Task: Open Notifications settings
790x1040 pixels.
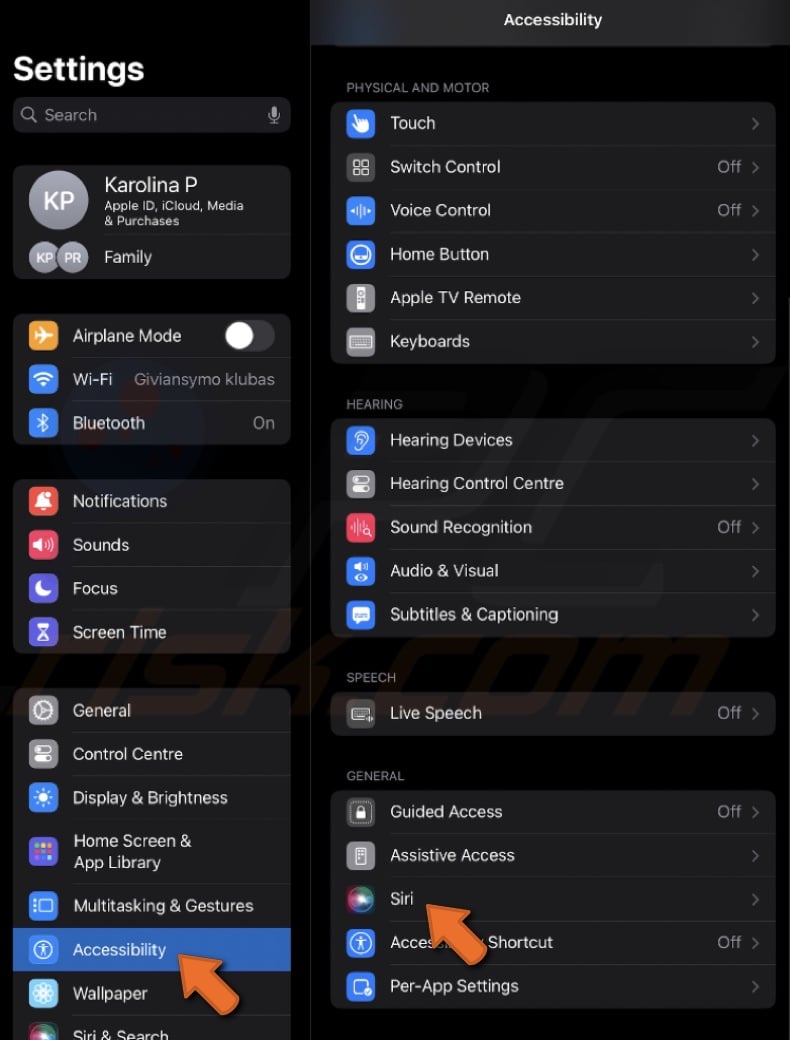Action: pos(152,501)
